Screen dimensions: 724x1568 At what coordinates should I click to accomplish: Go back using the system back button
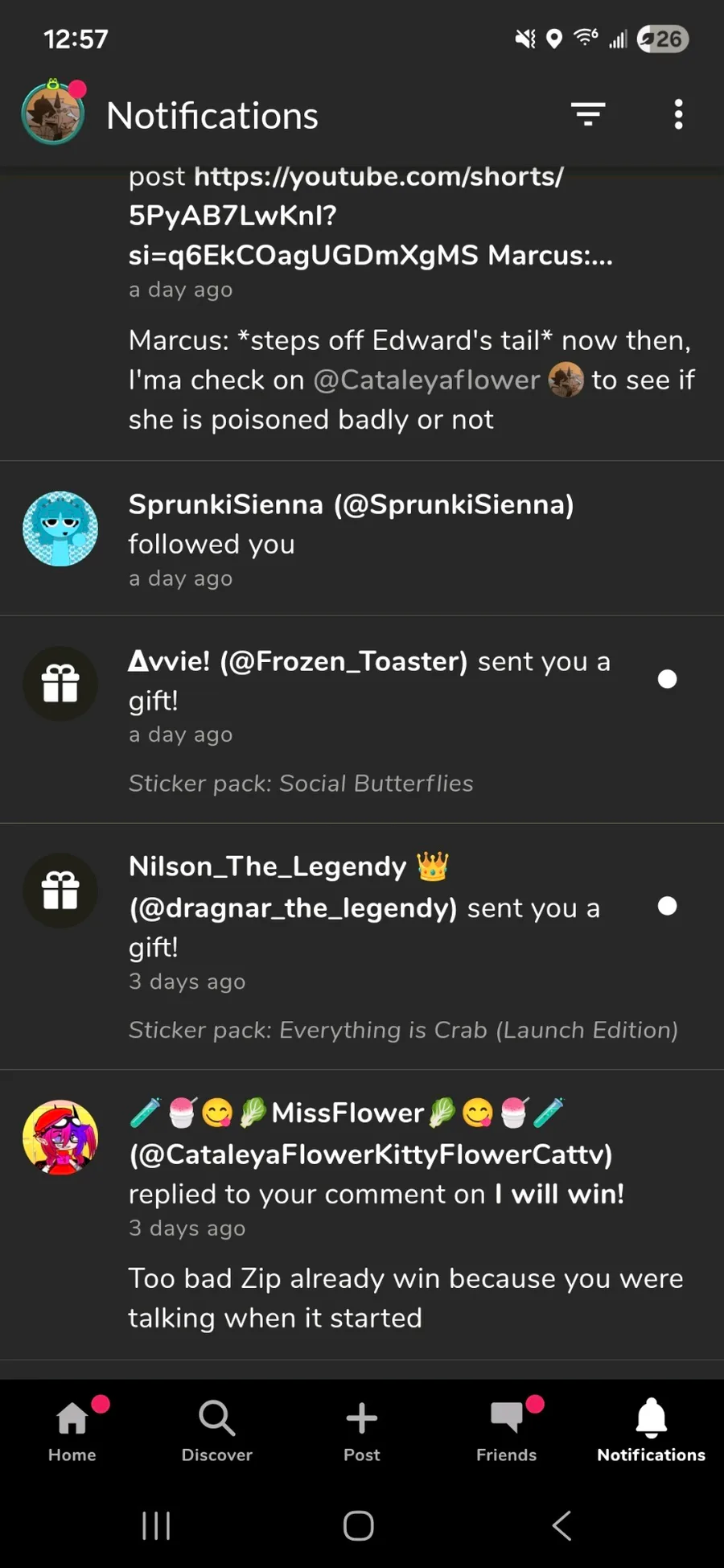562,1525
